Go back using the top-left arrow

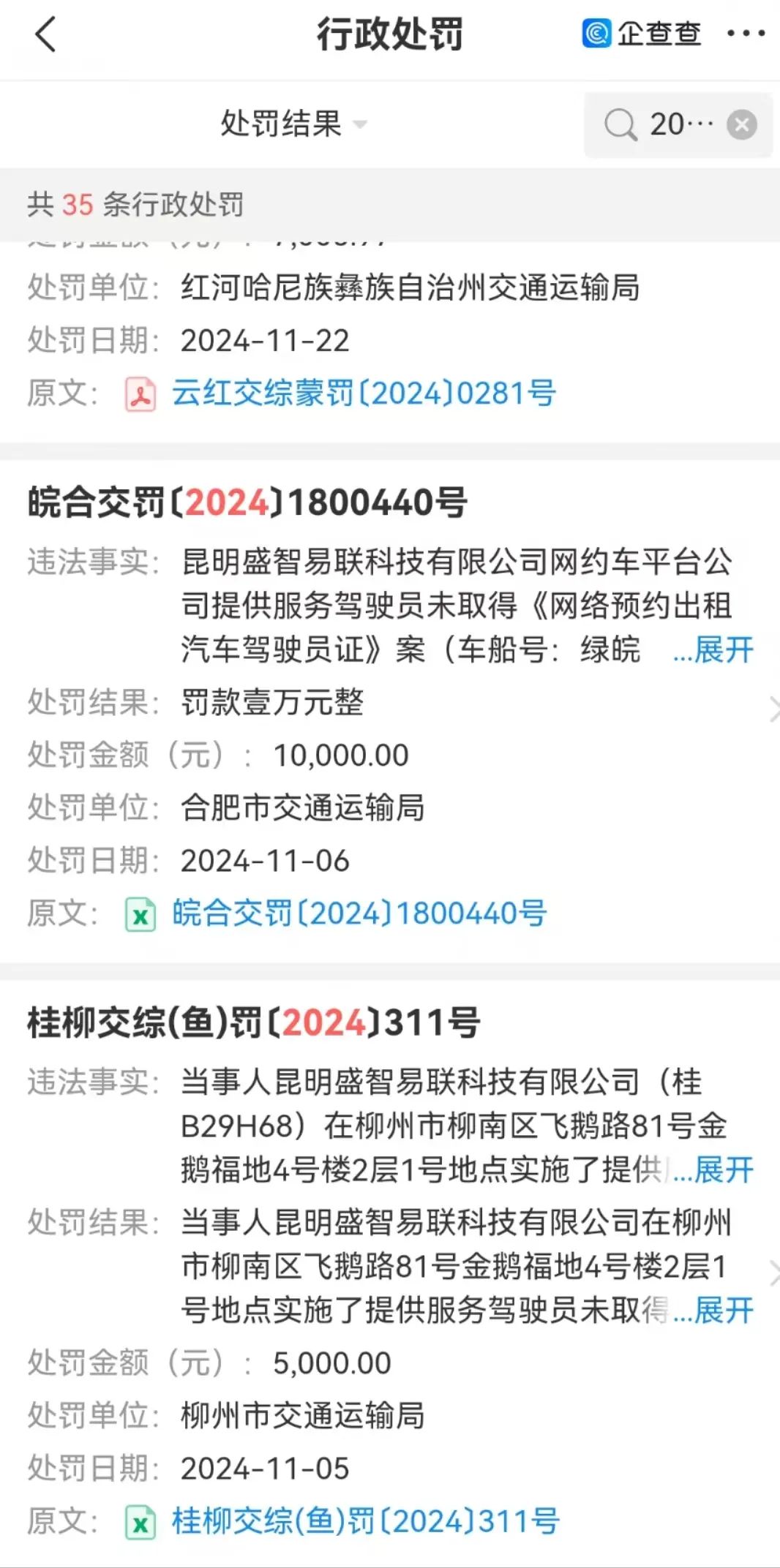tap(45, 34)
